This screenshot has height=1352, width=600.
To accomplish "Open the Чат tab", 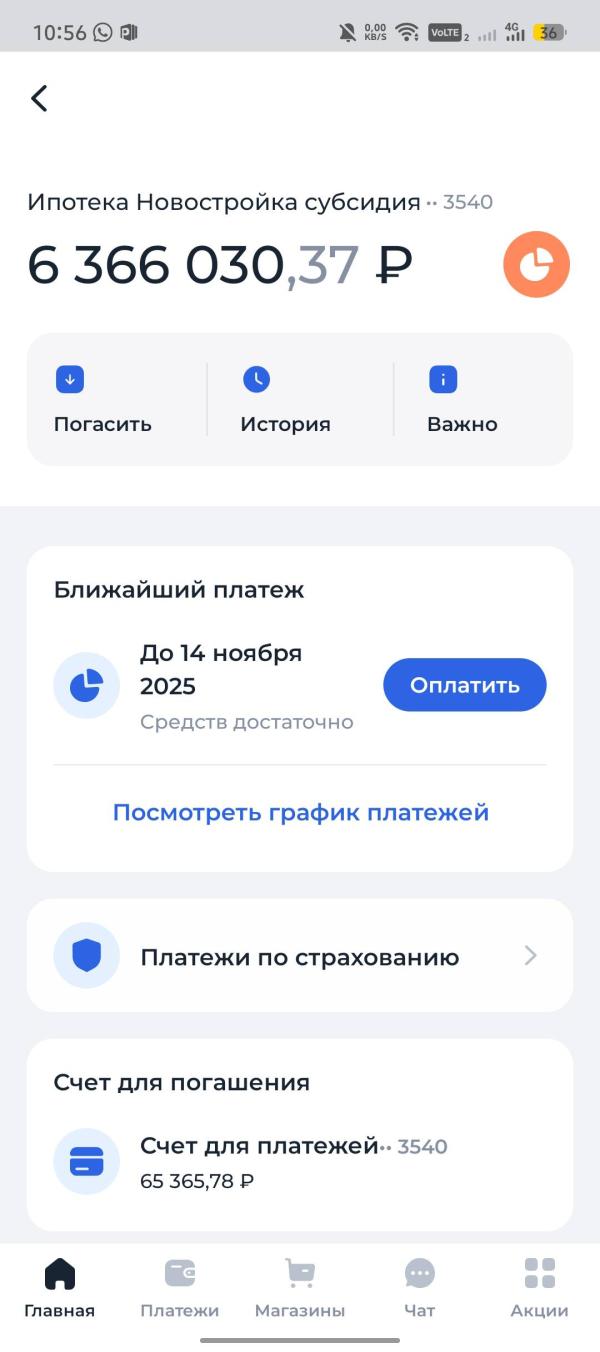I will [420, 1288].
